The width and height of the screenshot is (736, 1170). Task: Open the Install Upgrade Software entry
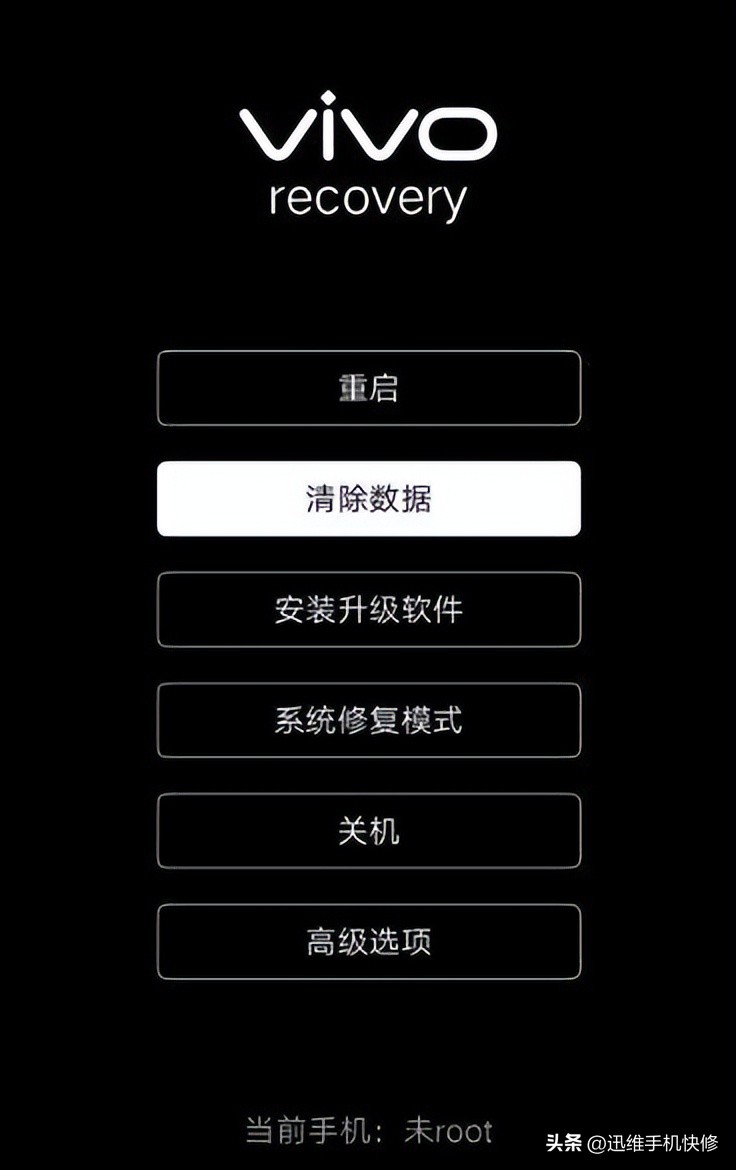pos(368,610)
